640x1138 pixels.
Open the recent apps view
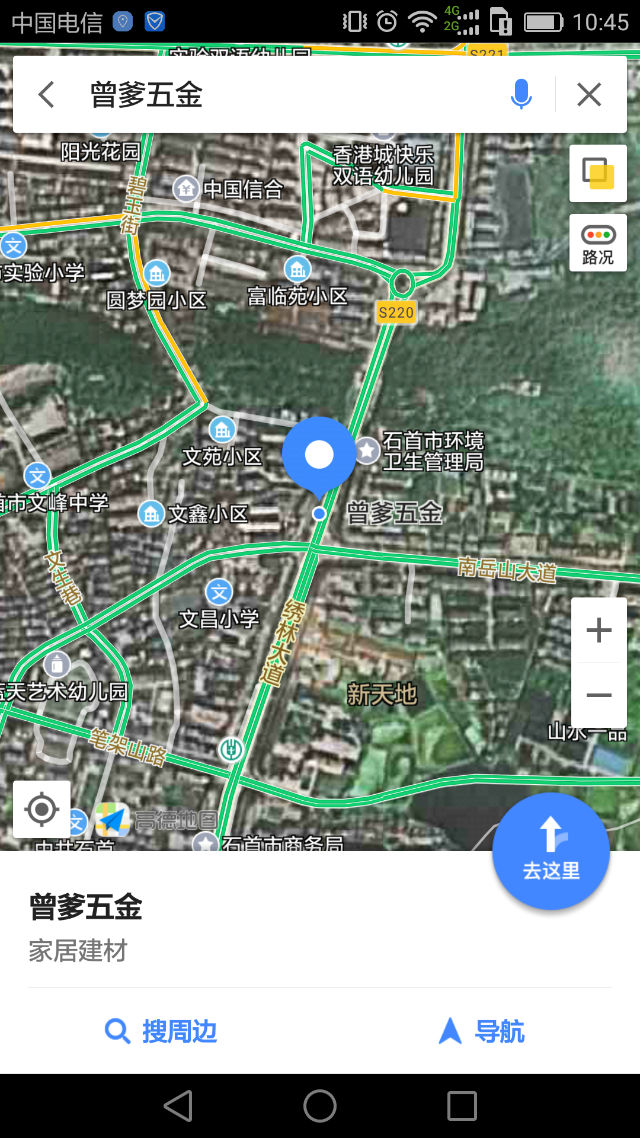coord(461,1106)
